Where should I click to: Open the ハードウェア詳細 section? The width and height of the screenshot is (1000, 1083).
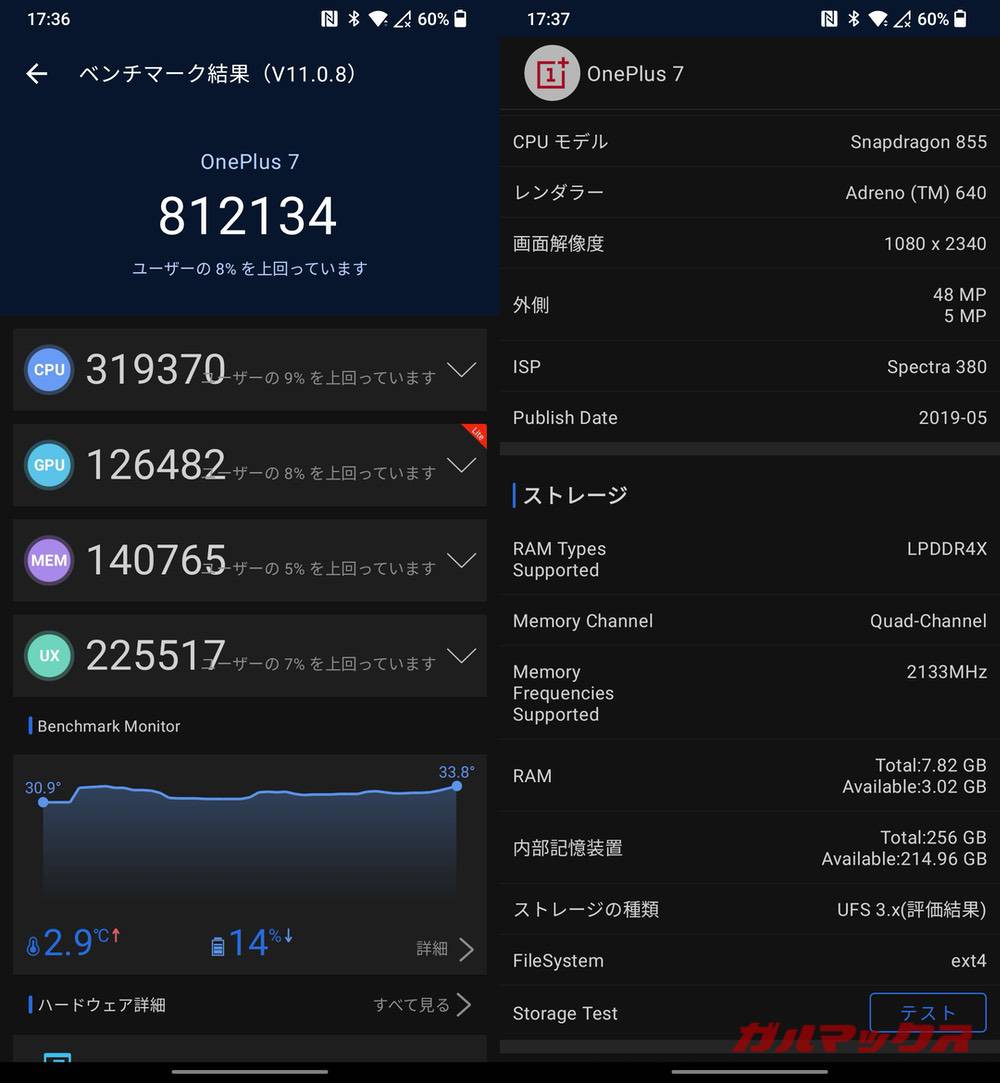100,1005
